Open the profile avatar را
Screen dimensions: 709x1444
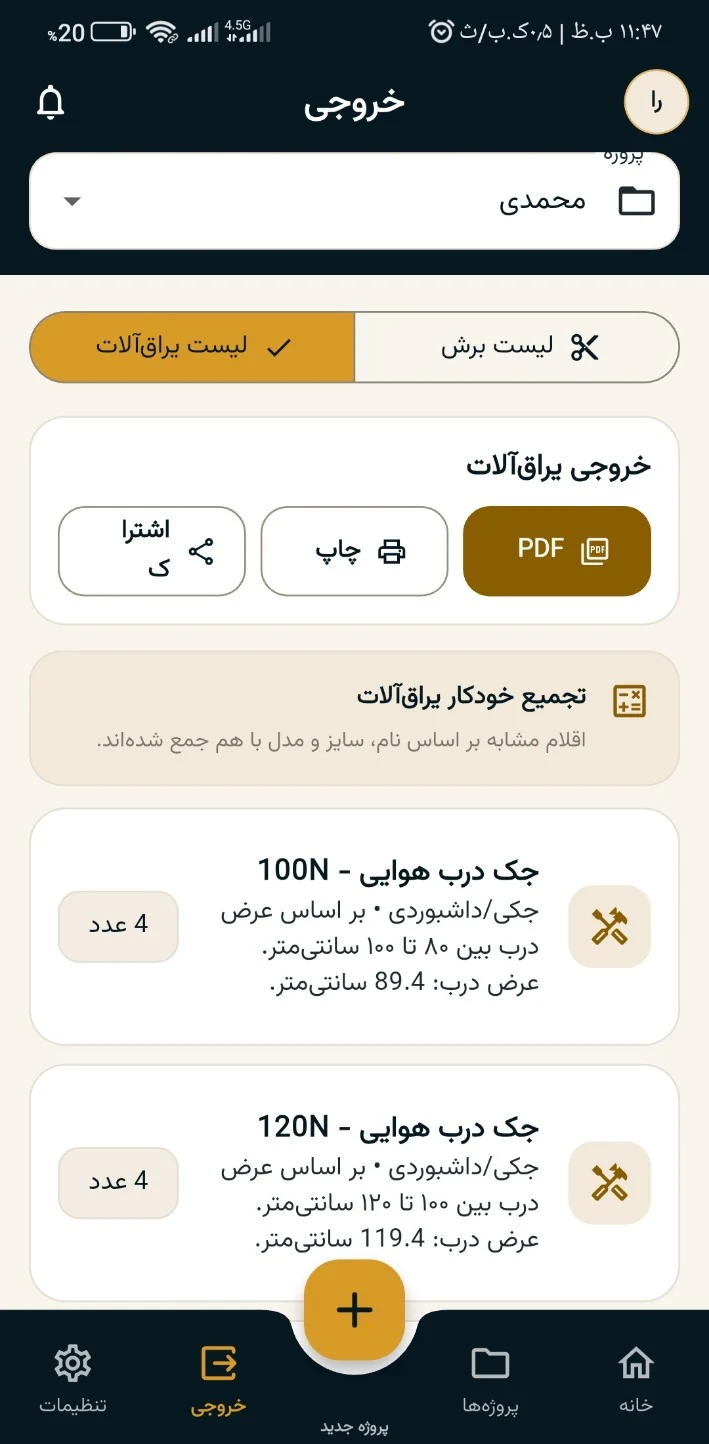[x=656, y=103]
